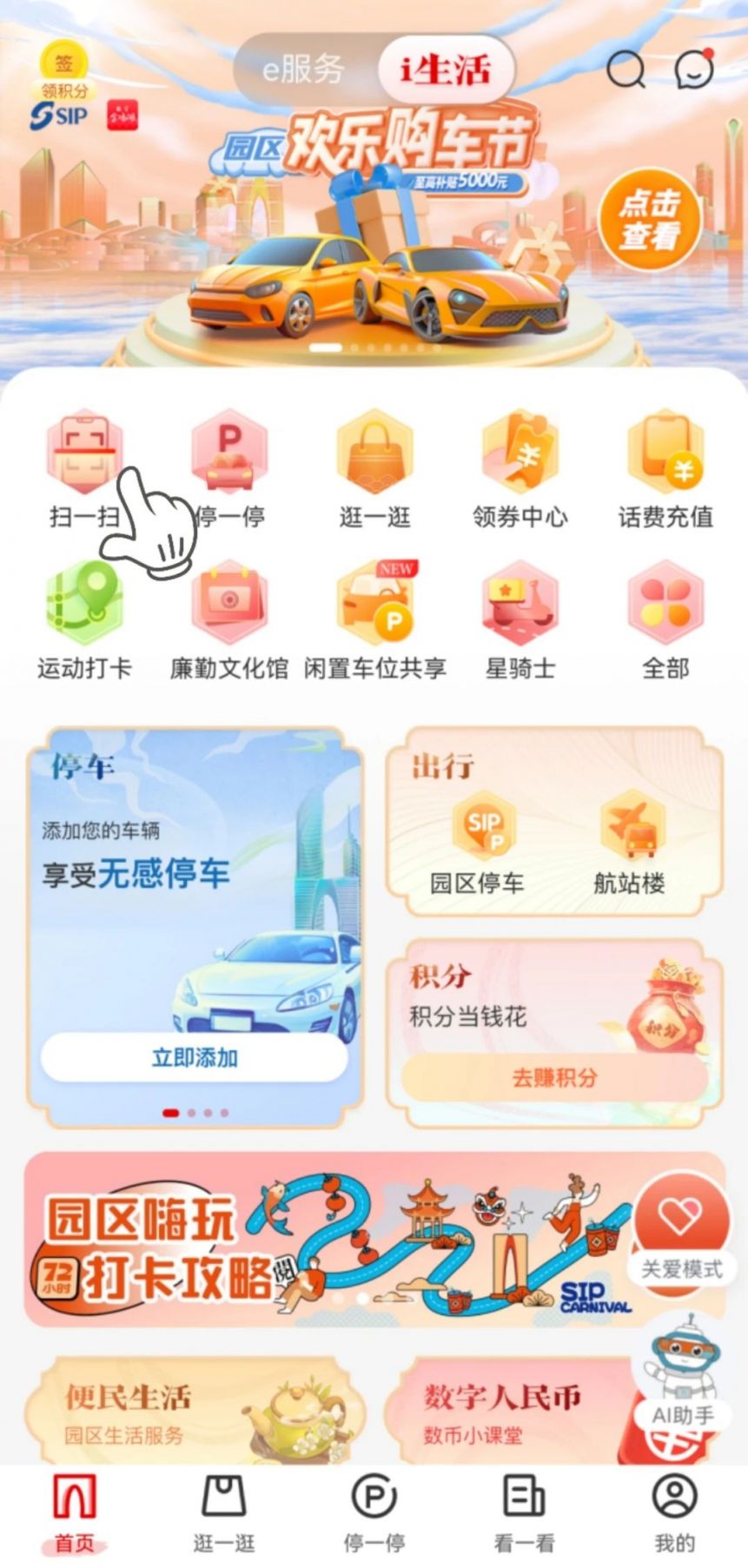Open the search icon
This screenshot has height=1568, width=748.
(626, 69)
